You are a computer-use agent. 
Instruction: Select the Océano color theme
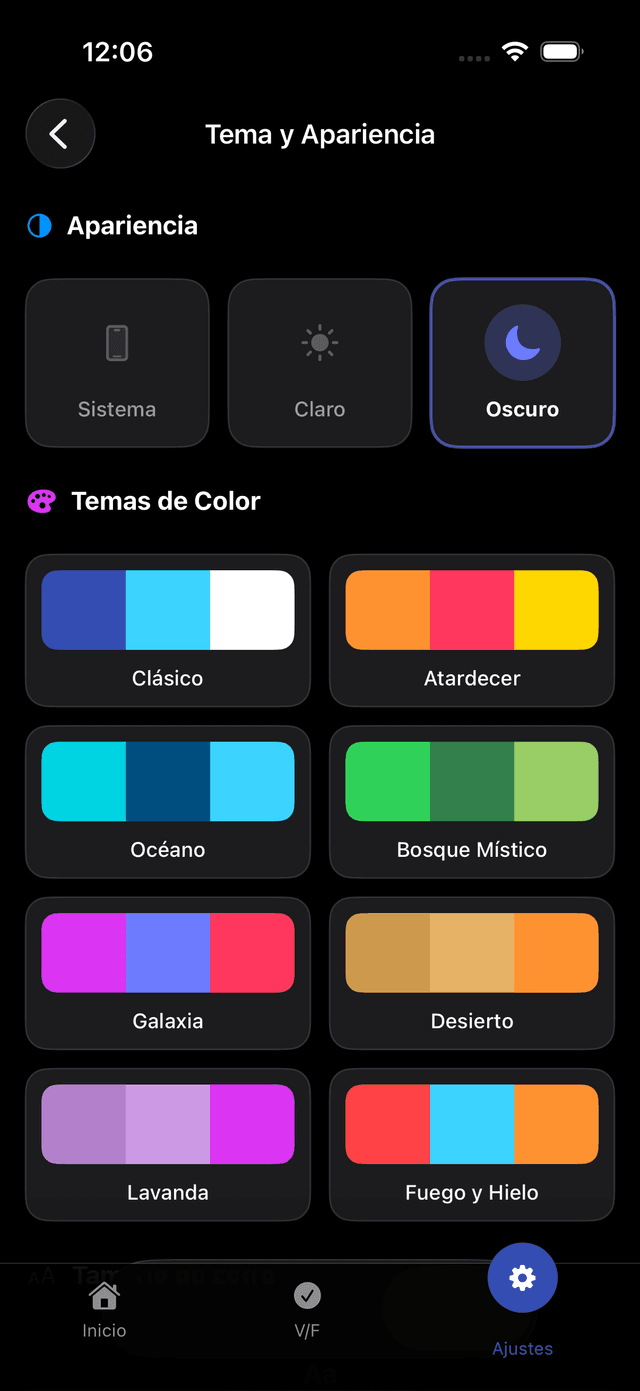168,802
